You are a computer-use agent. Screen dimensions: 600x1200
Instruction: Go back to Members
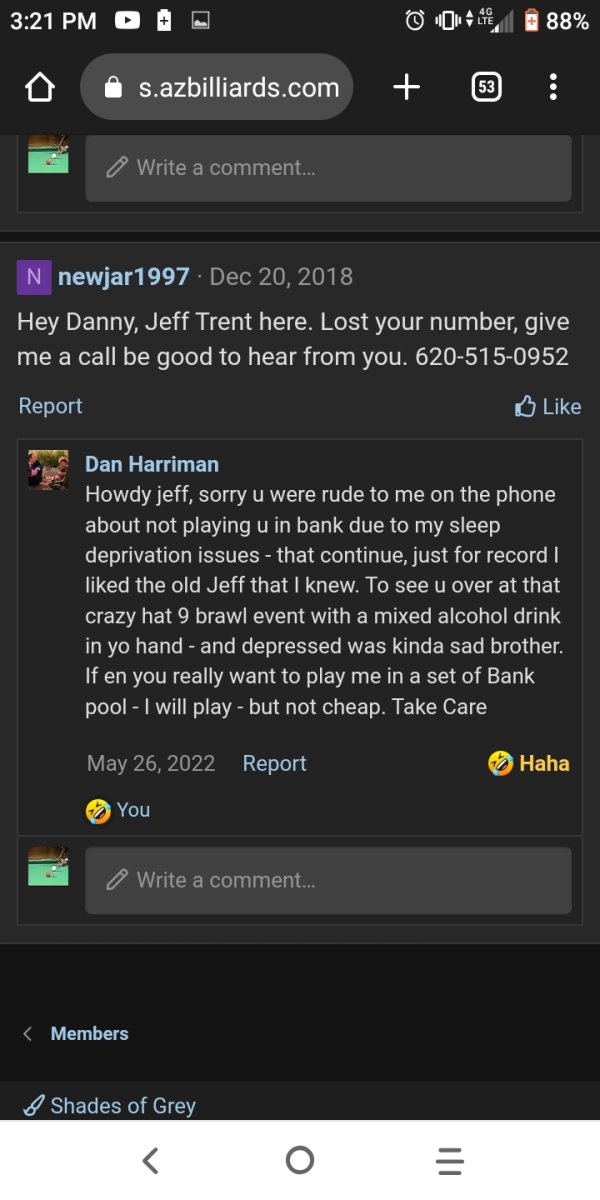(89, 1033)
